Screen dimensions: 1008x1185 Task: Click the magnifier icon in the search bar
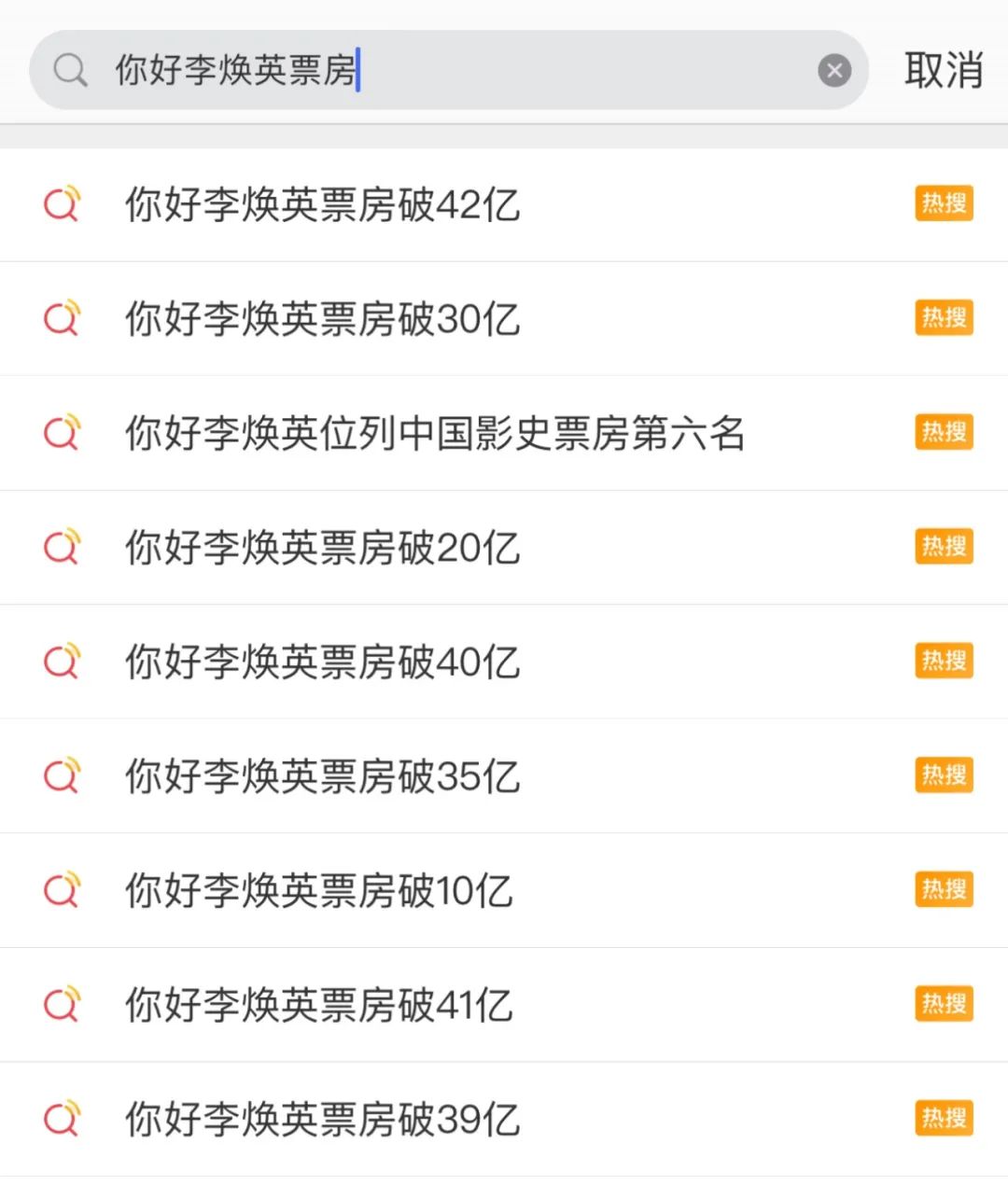tap(70, 70)
